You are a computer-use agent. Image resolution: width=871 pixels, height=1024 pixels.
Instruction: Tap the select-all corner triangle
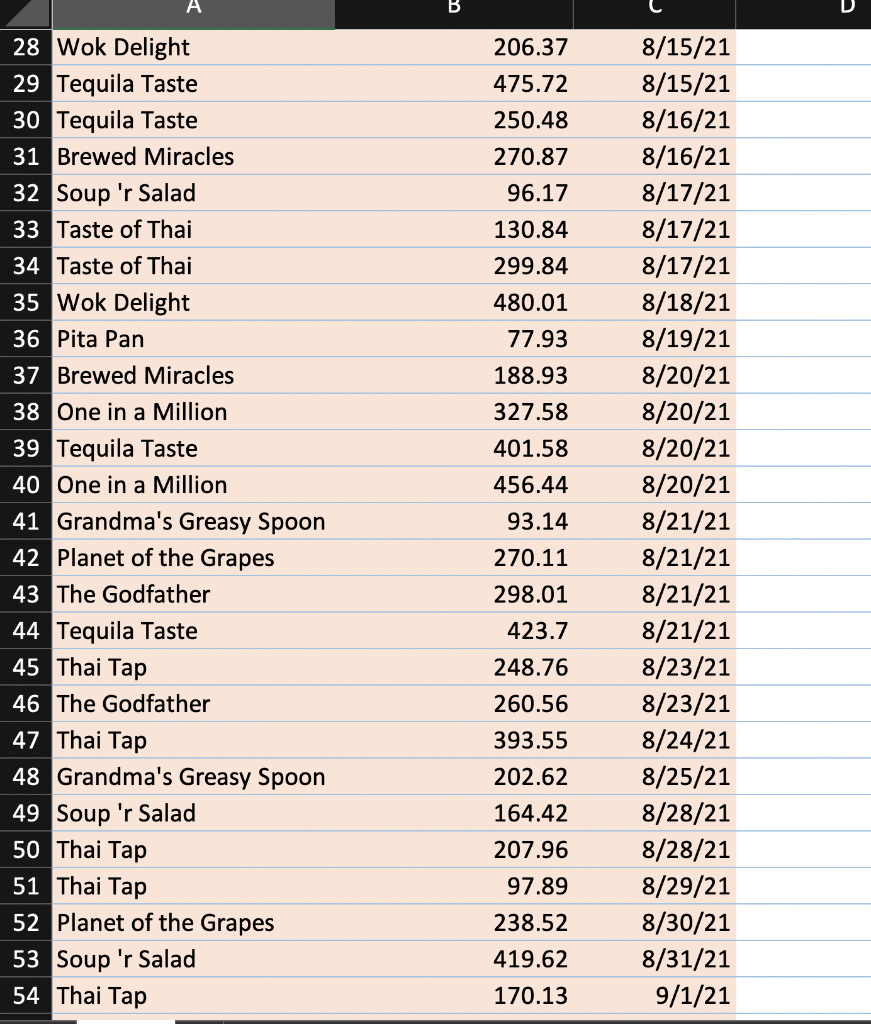pos(25,12)
